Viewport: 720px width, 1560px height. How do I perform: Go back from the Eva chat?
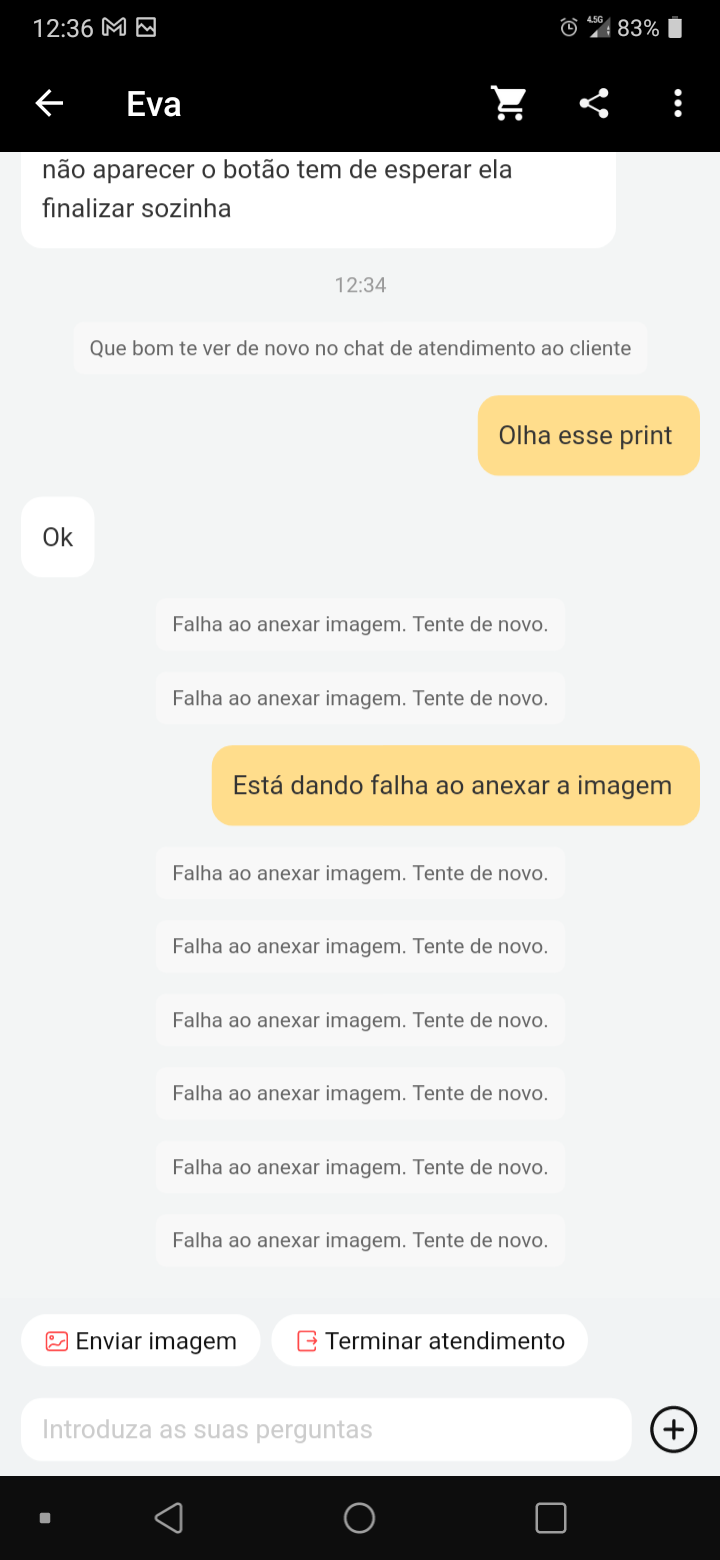coord(49,103)
